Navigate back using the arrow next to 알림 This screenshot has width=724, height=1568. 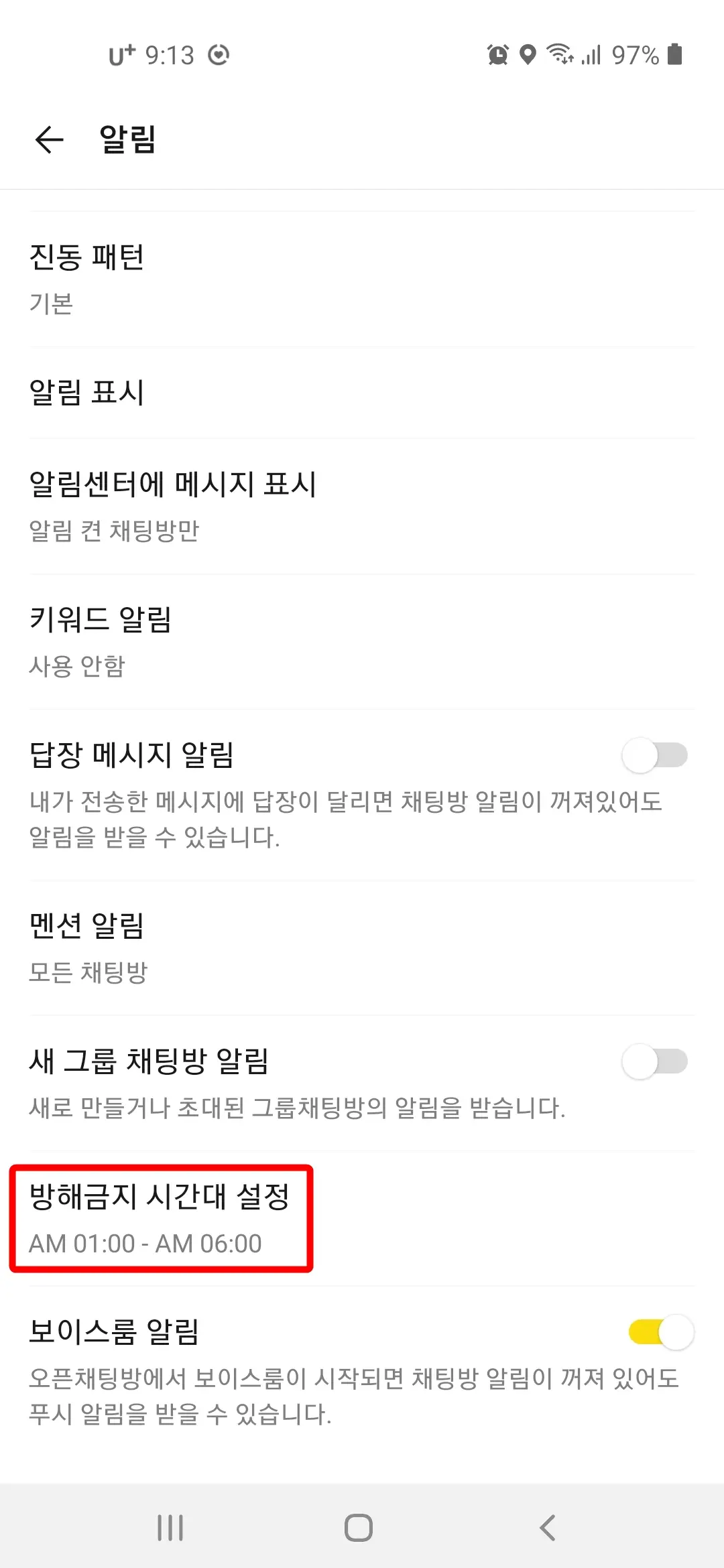(48, 137)
